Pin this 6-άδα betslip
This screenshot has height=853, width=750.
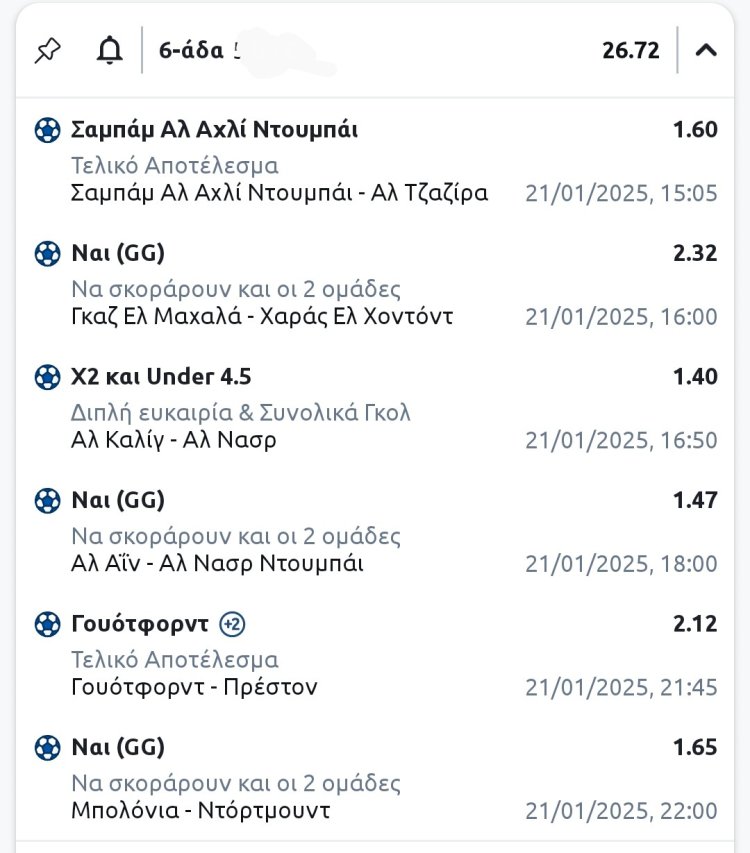tap(47, 50)
